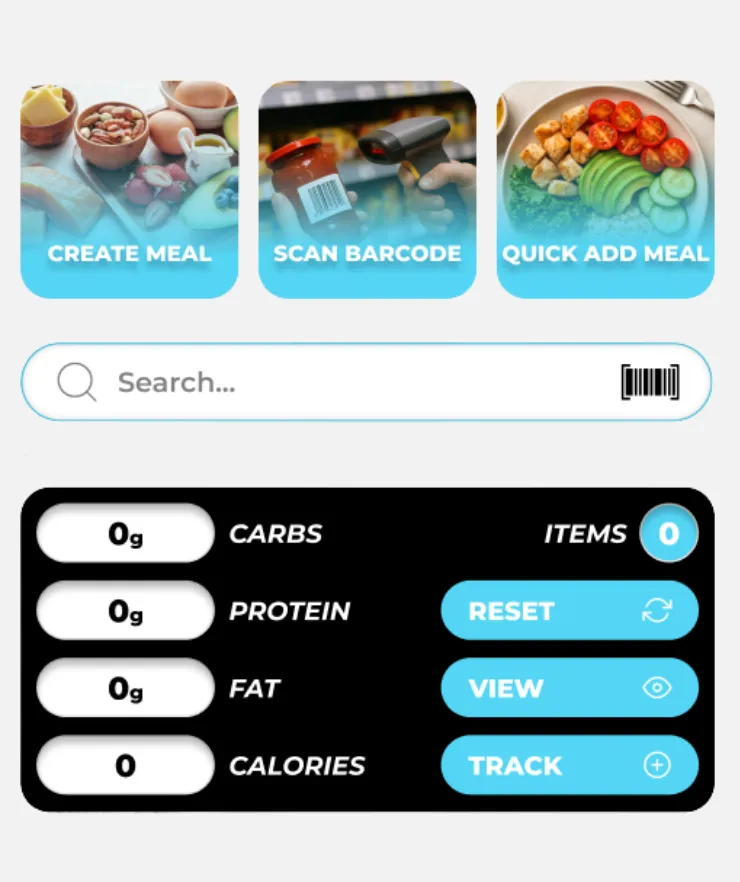The width and height of the screenshot is (740, 882).
Task: Open the Create Meal tile
Action: (x=129, y=190)
